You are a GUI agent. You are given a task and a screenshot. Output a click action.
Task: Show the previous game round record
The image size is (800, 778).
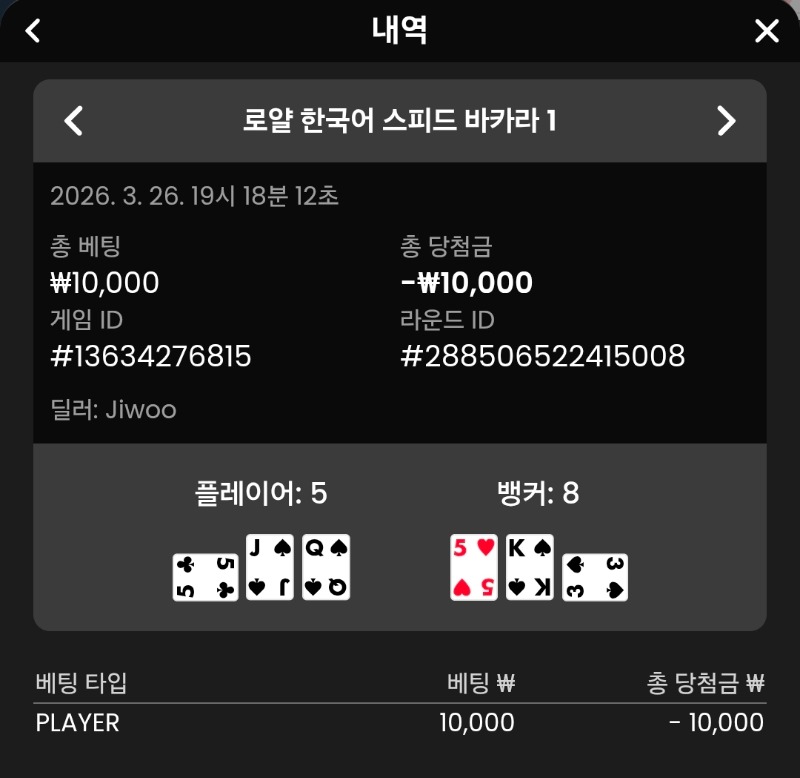[73, 121]
